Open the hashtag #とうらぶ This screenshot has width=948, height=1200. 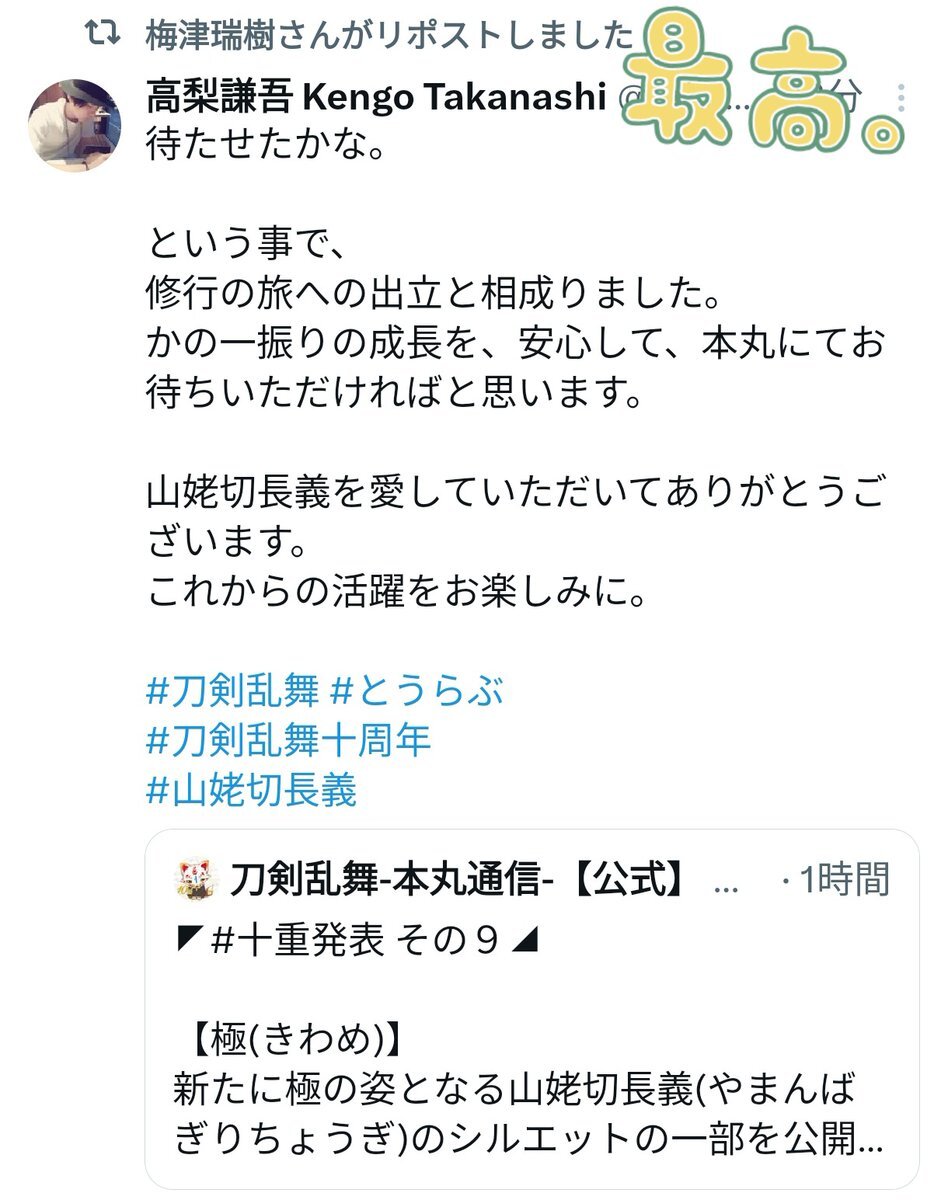coord(417,690)
